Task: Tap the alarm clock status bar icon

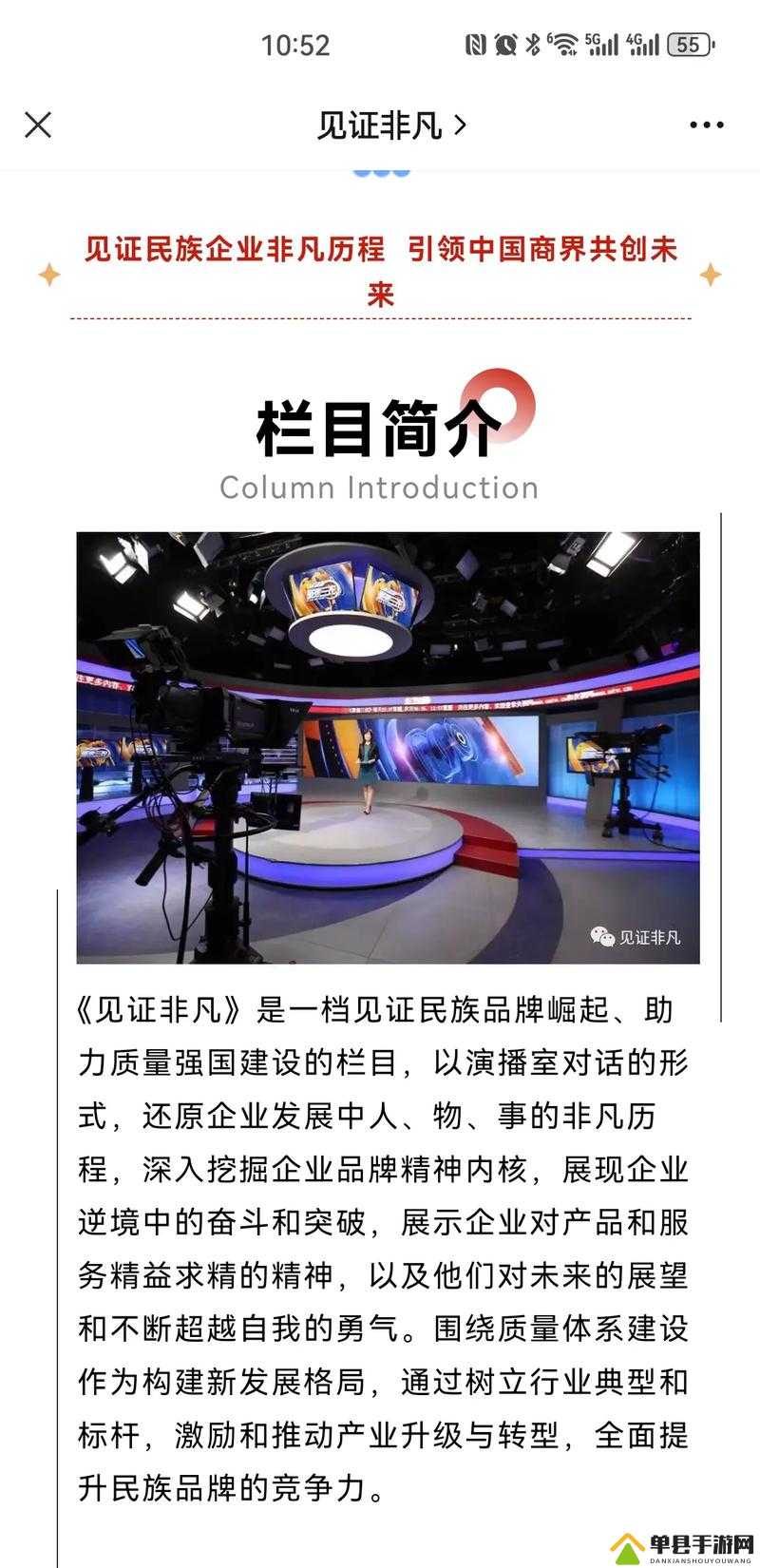Action: pyautogui.click(x=504, y=44)
